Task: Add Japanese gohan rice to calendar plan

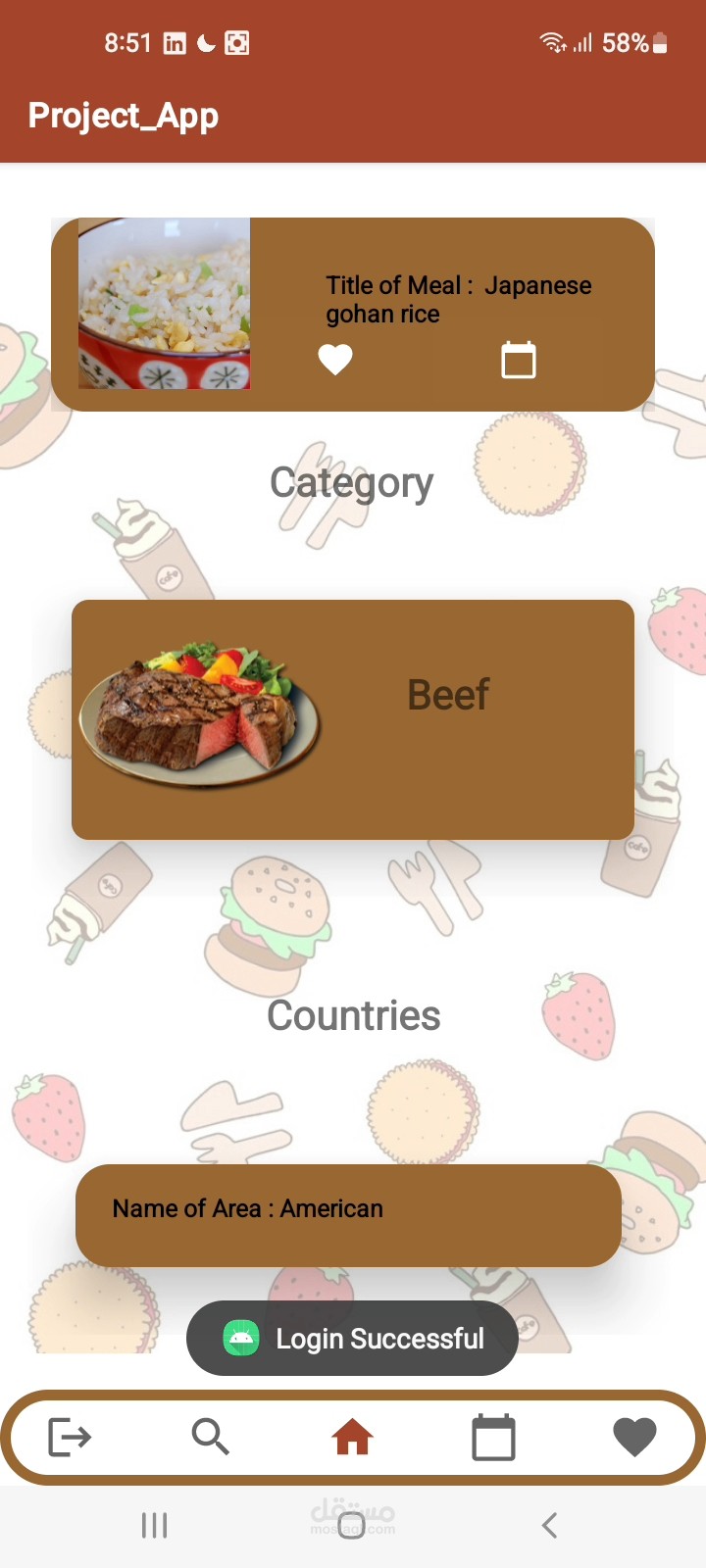Action: pos(519,360)
